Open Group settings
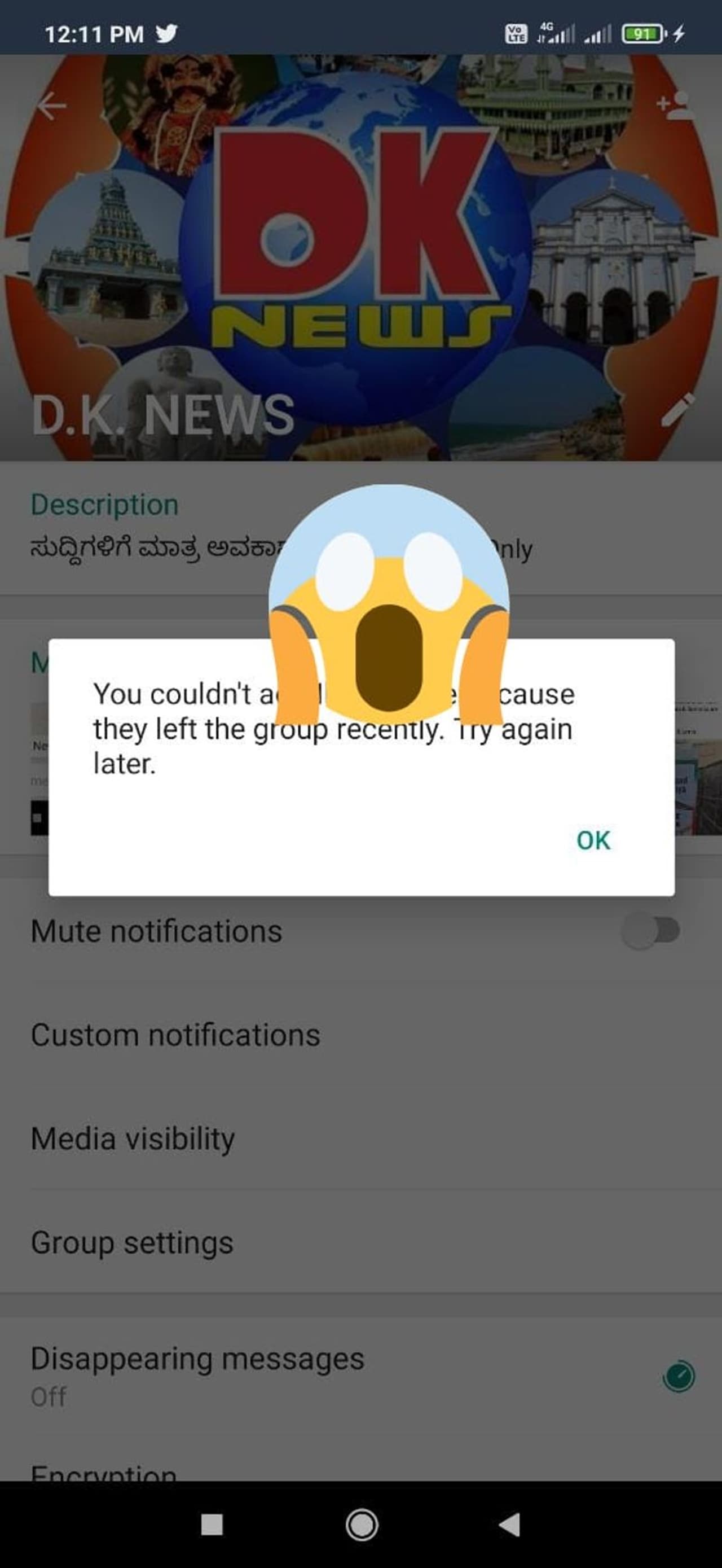The width and height of the screenshot is (722, 1568). [132, 1242]
